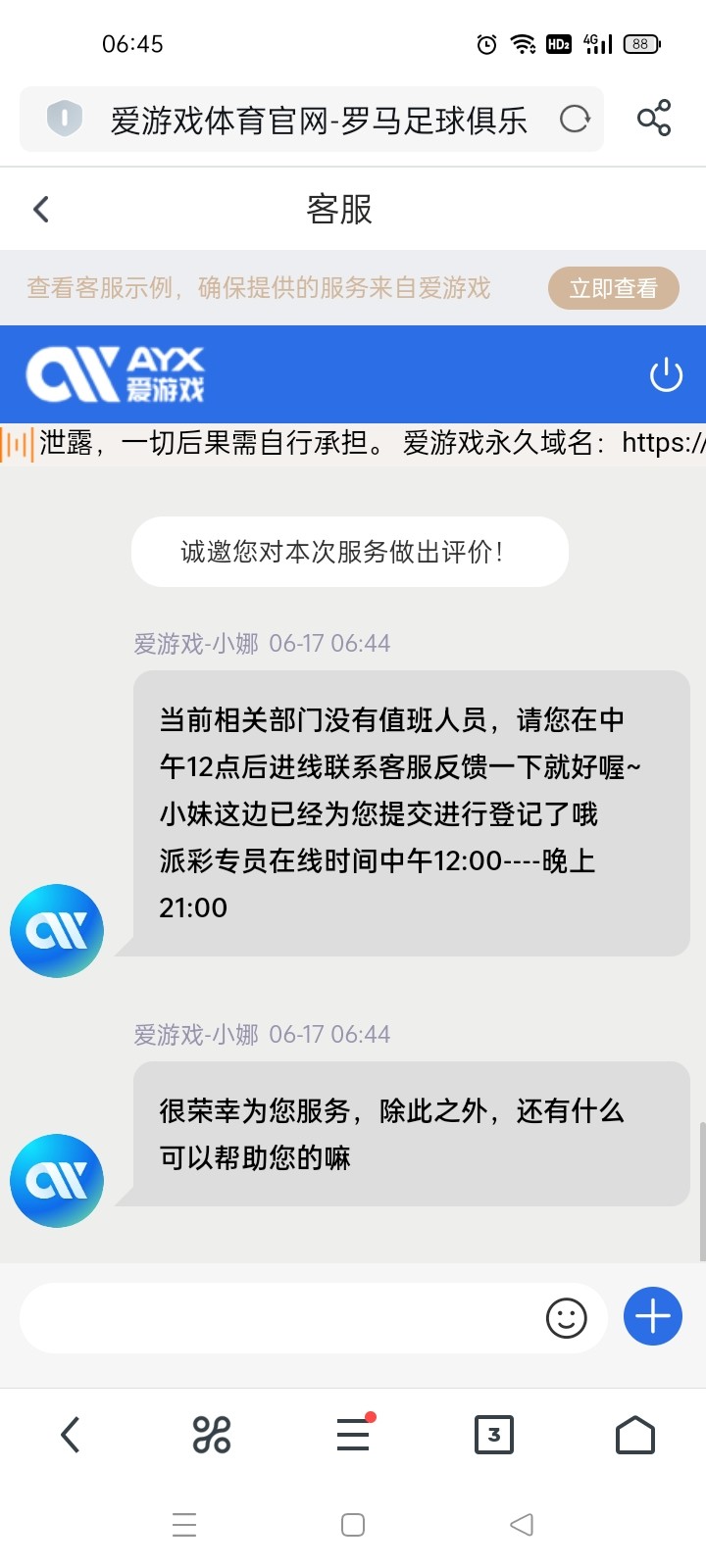Image resolution: width=706 pixels, height=1568 pixels.
Task: Tap the customer service avatar next to the message
Action: click(56, 930)
